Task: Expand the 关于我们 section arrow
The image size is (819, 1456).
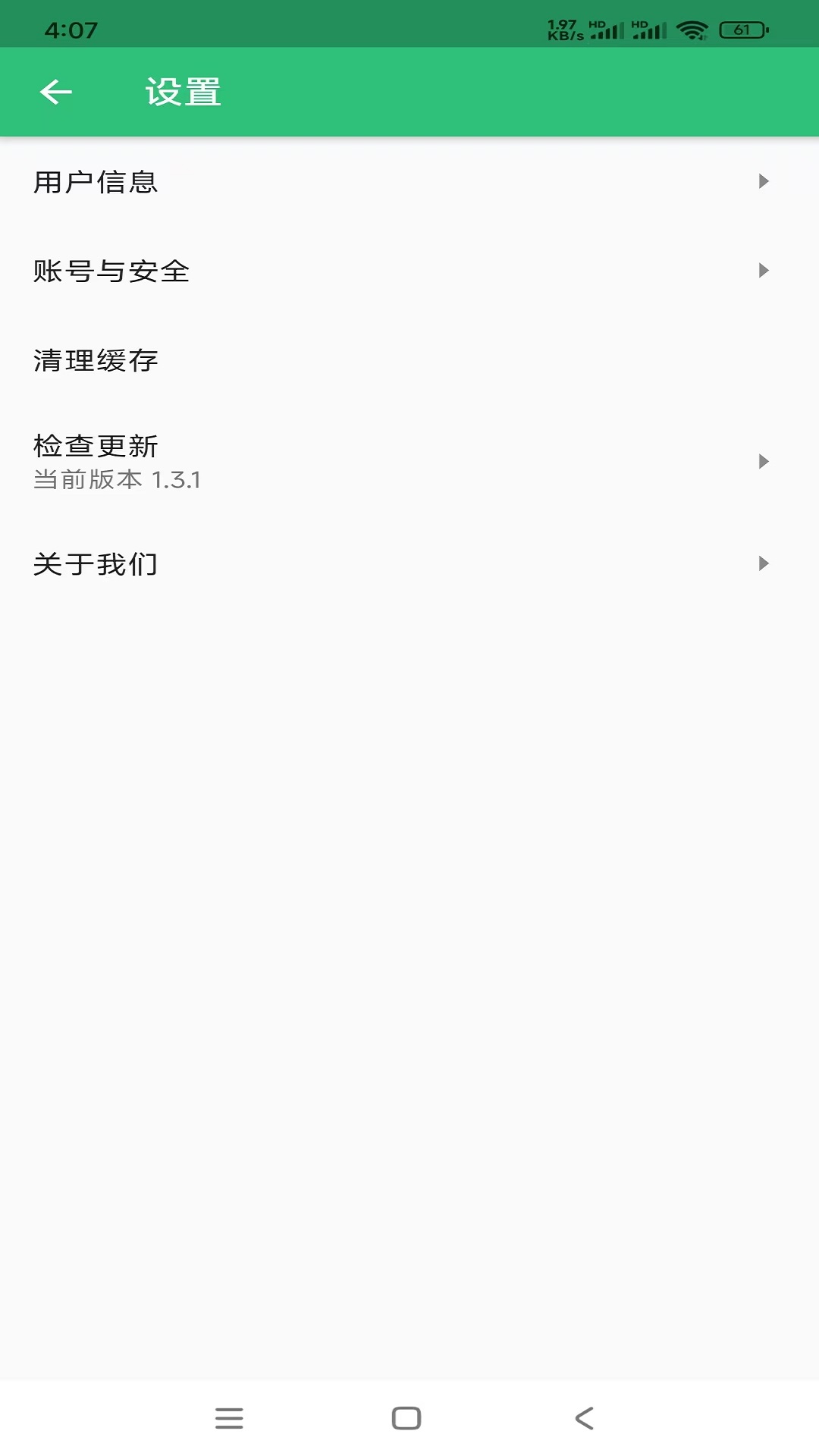Action: click(x=764, y=563)
